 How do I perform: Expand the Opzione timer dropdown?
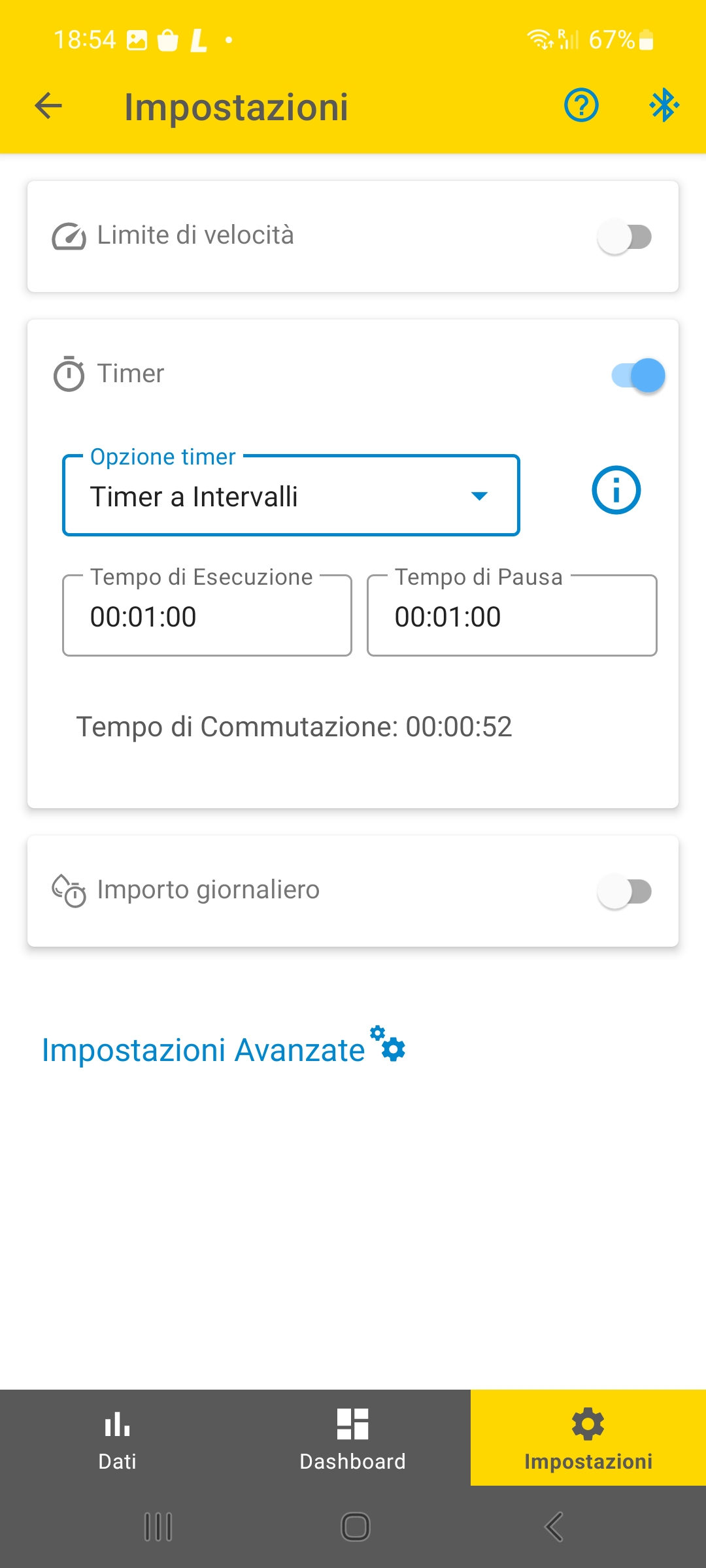(291, 496)
